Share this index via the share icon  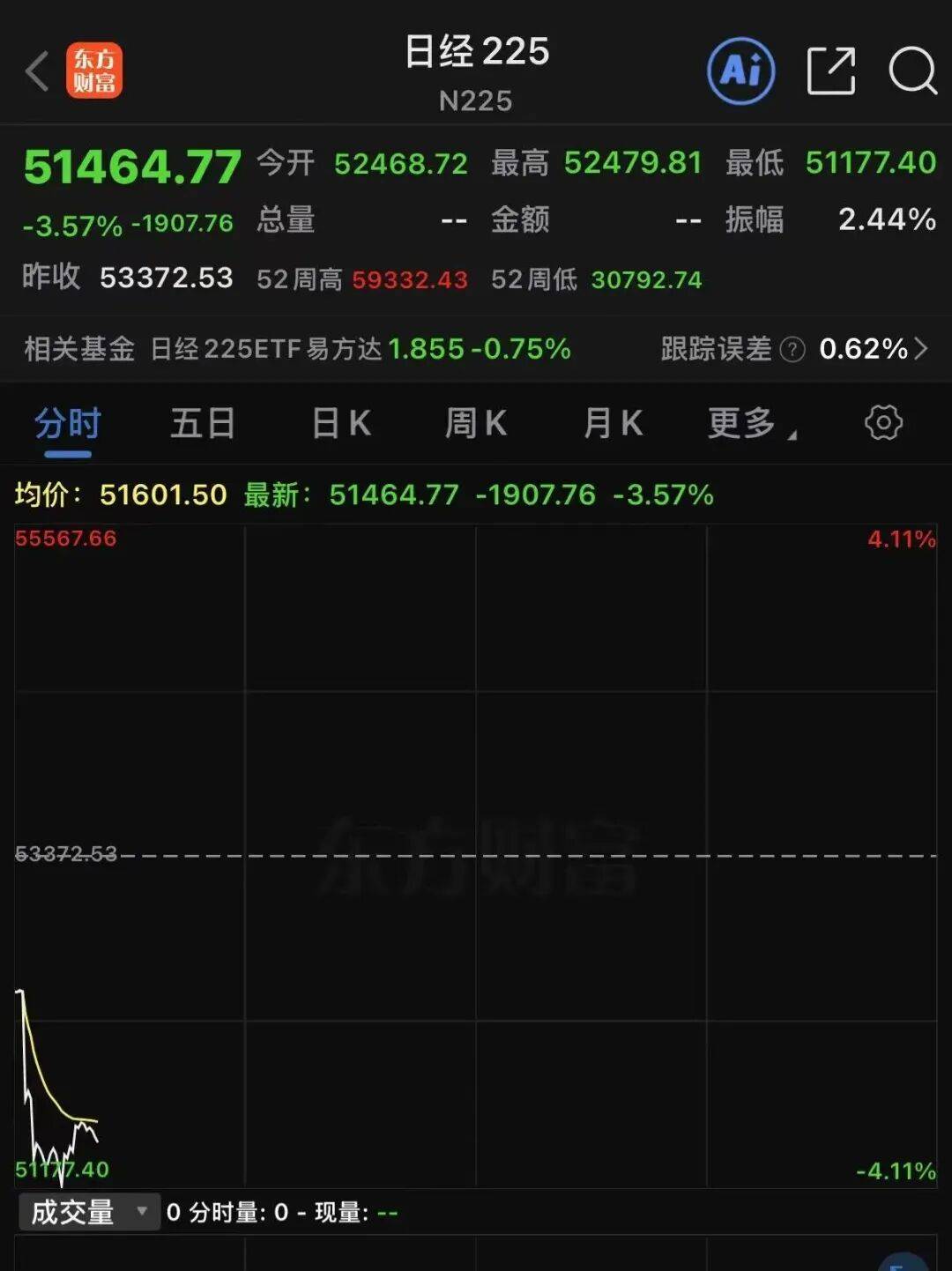click(x=831, y=71)
